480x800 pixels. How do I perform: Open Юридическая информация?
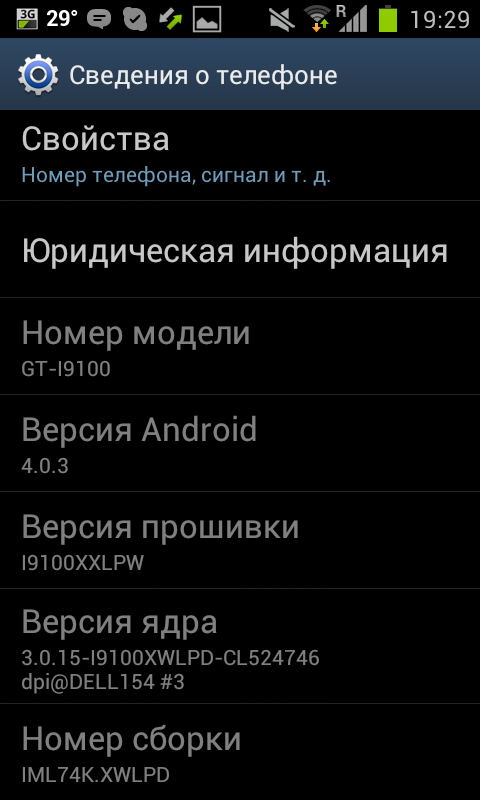point(240,249)
